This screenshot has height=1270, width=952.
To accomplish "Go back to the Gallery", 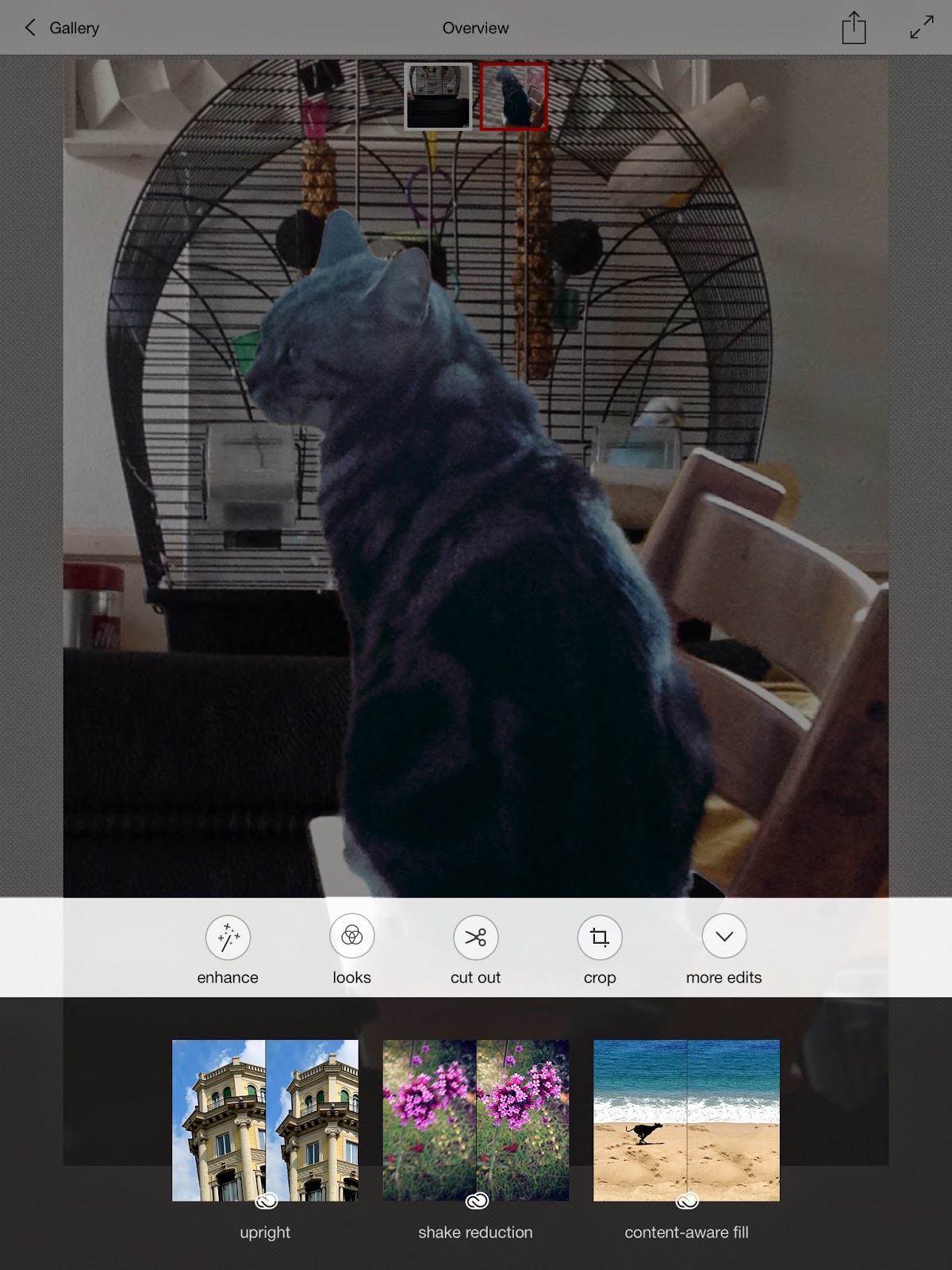I will click(62, 28).
